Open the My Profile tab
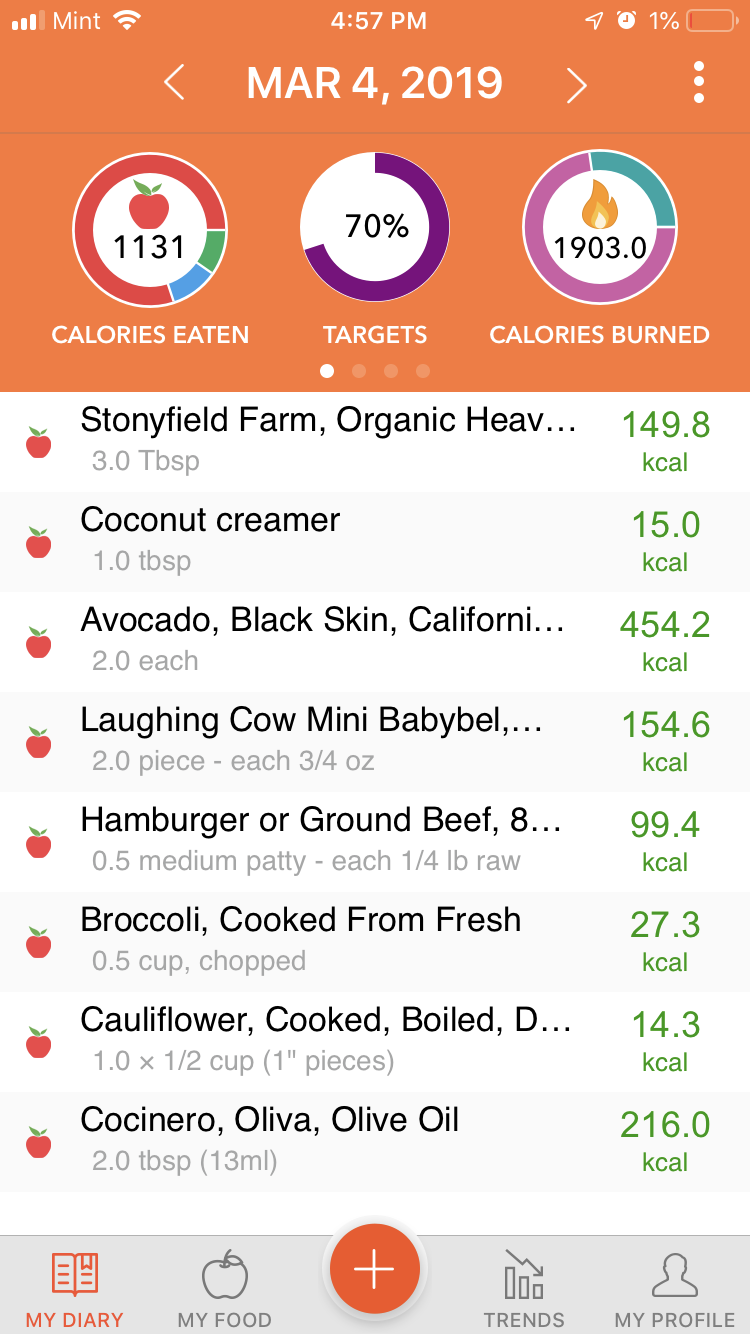750x1334 pixels. click(x=674, y=1290)
